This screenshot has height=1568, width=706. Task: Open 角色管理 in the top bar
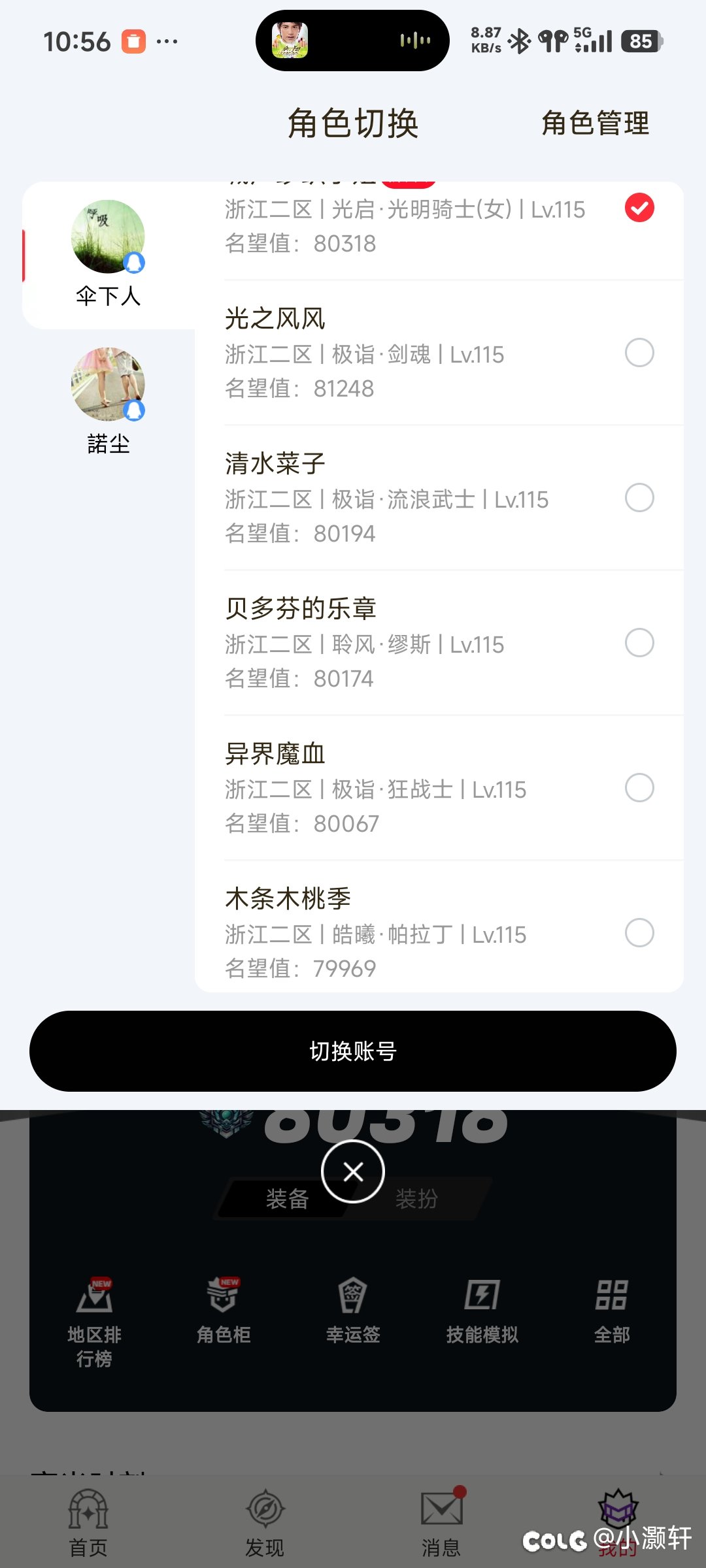pos(595,123)
